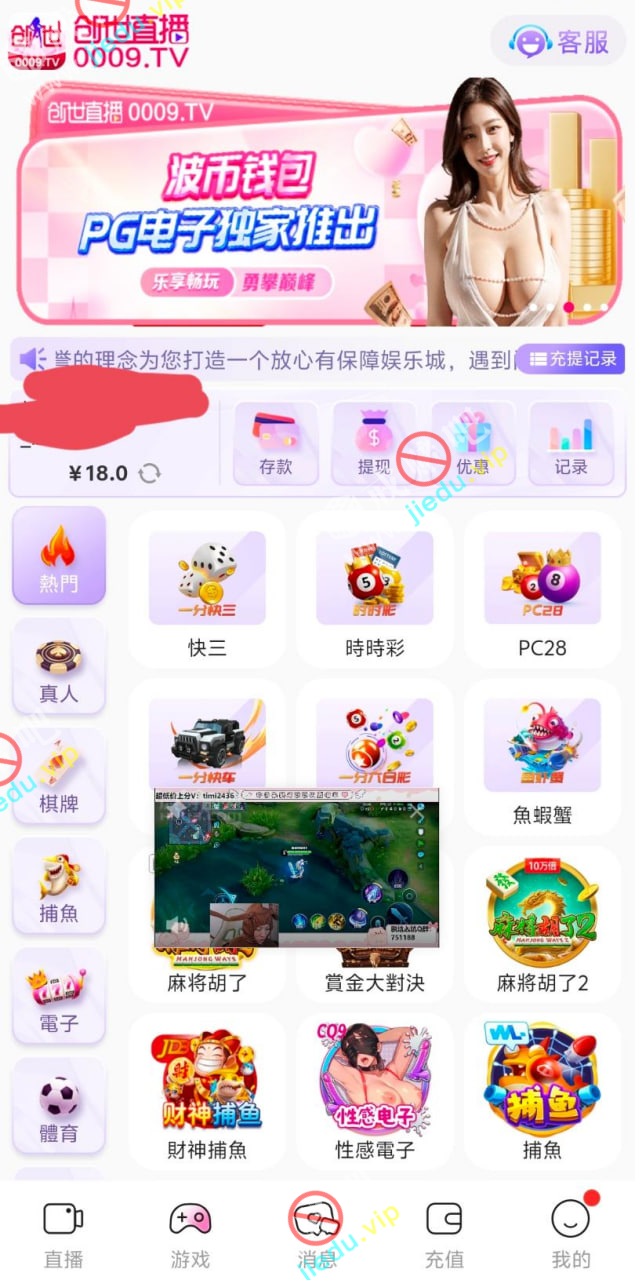Switch to 體育 category
The height and width of the screenshot is (1280, 635).
(x=58, y=1106)
